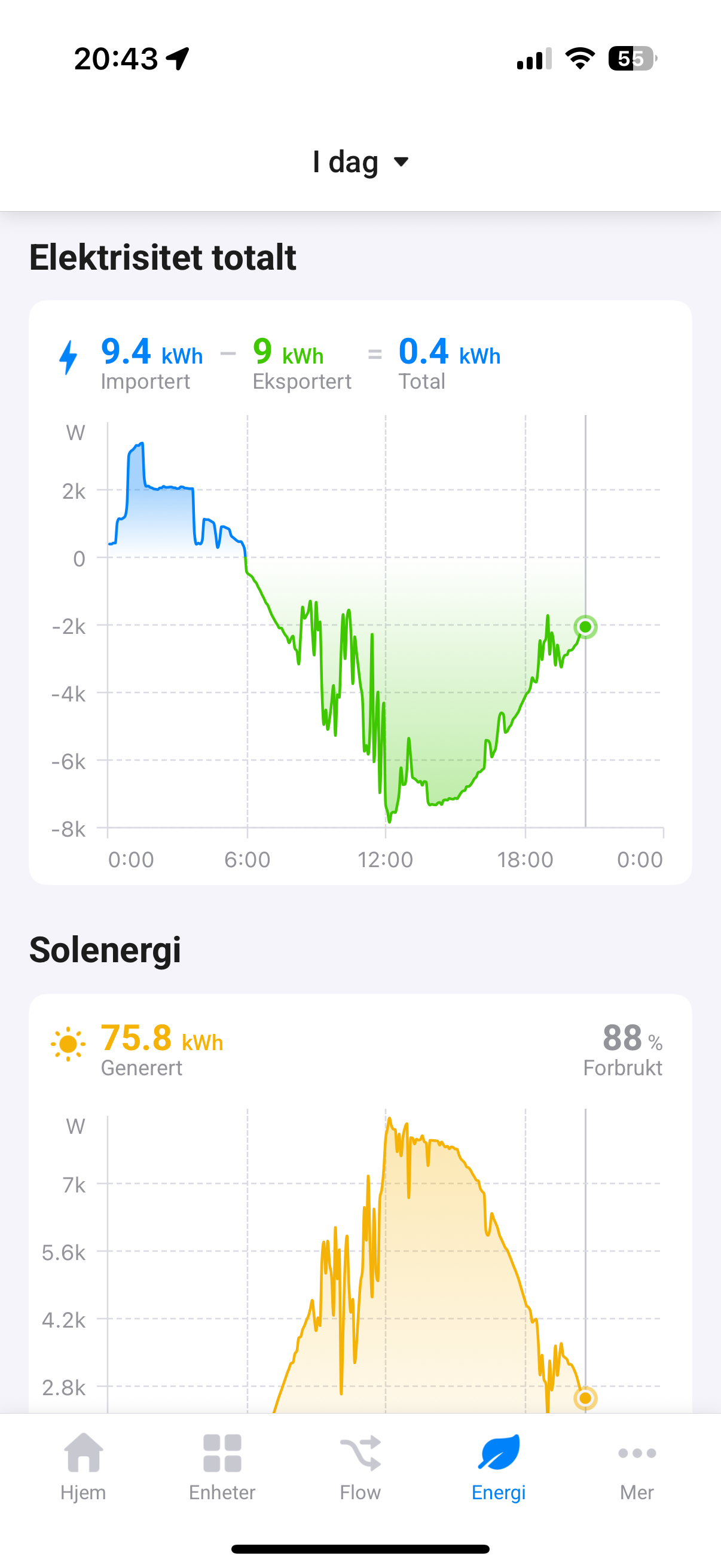Select the Energi tab
Screen dimensions: 721x1568
[499, 1466]
